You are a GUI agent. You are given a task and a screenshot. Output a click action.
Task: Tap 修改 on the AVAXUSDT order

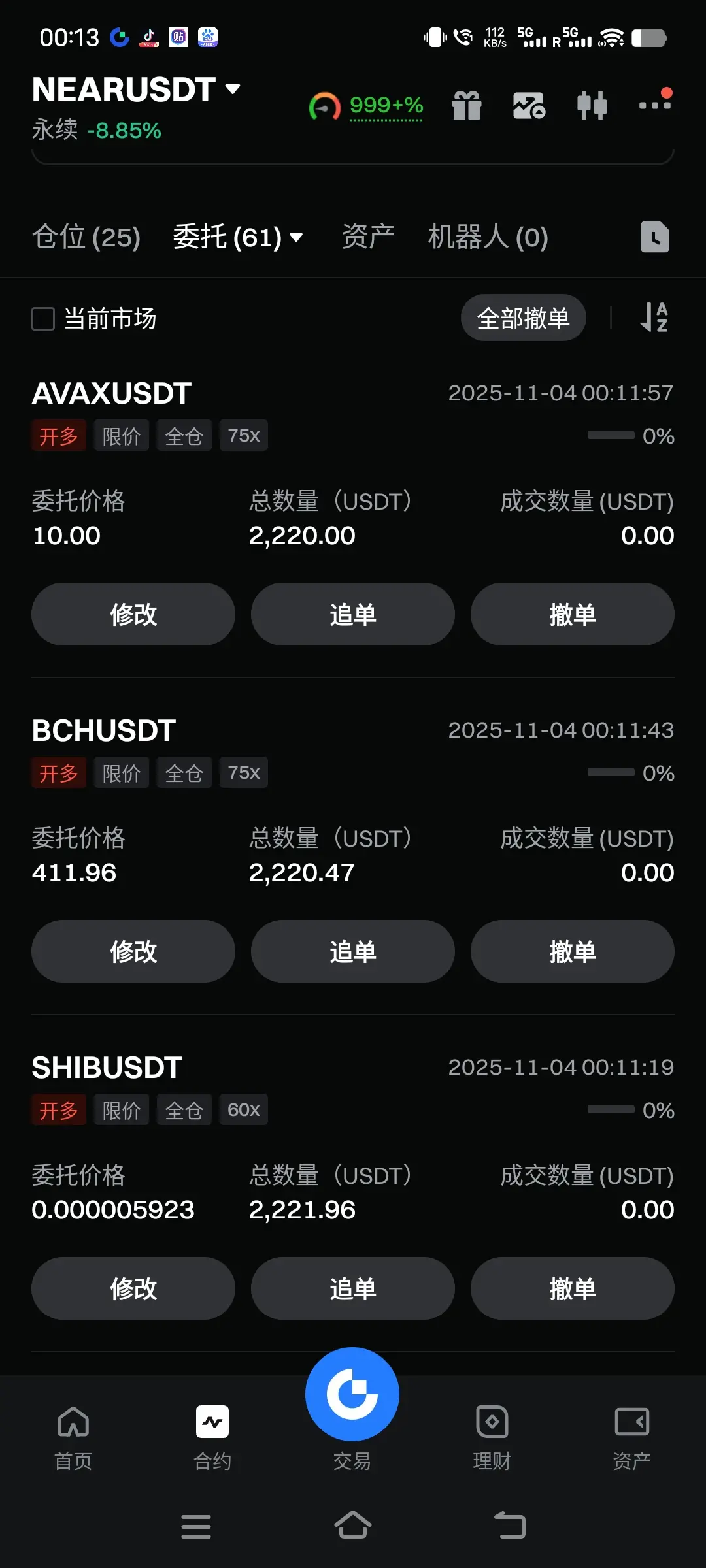[133, 614]
